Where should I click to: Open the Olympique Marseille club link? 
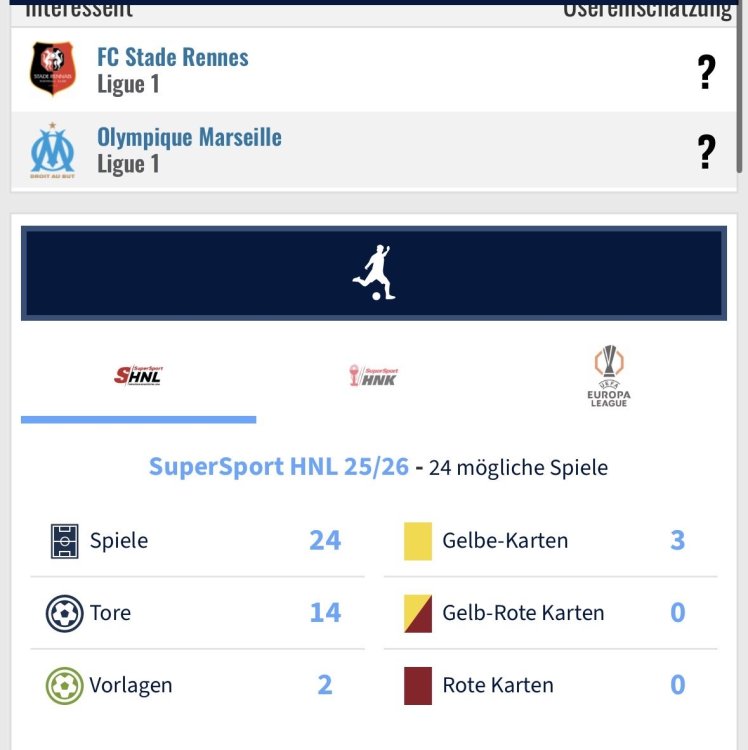click(189, 137)
